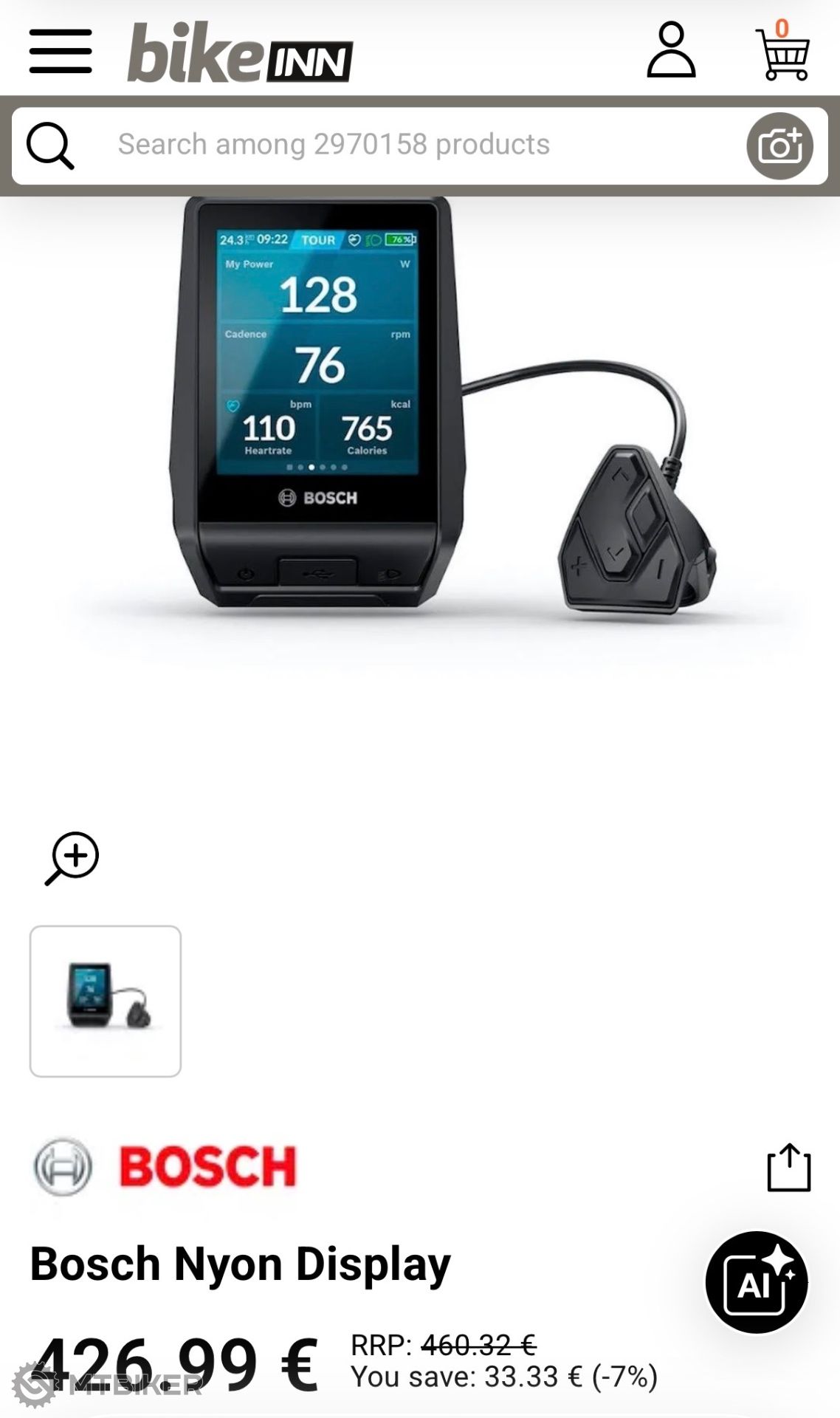Open the hamburger menu
Viewport: 840px width, 1418px height.
[61, 51]
